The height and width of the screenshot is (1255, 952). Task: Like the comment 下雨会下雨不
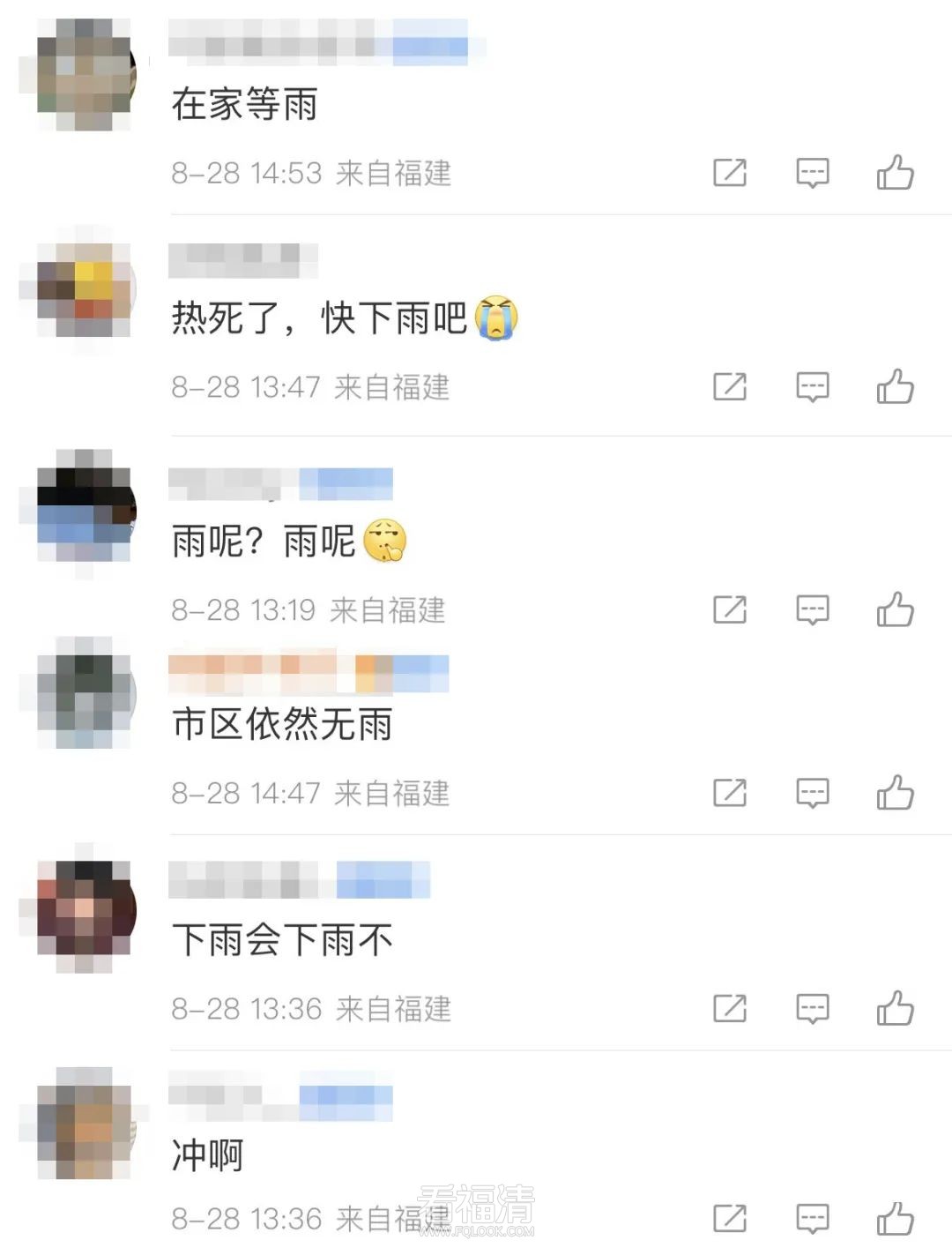pos(895,1007)
